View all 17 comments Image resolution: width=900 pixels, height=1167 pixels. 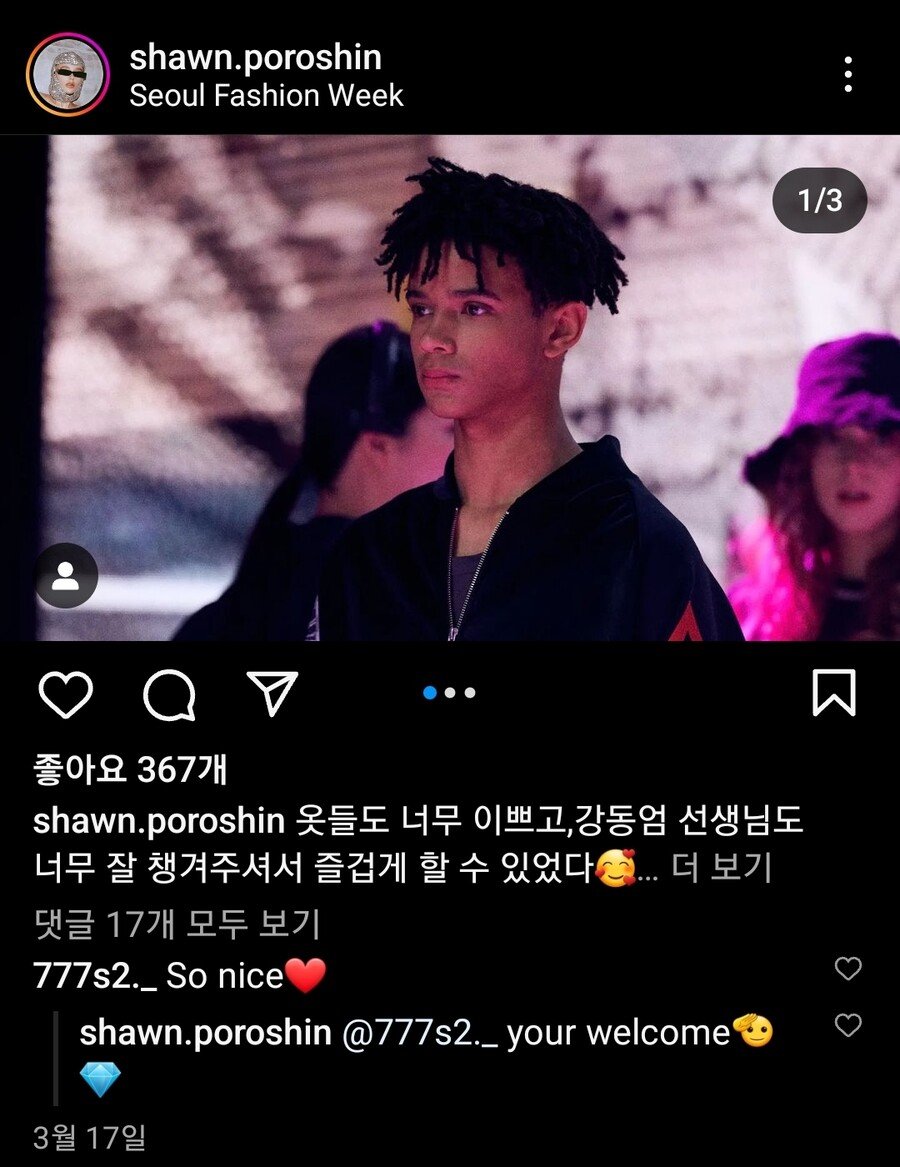tap(176, 923)
